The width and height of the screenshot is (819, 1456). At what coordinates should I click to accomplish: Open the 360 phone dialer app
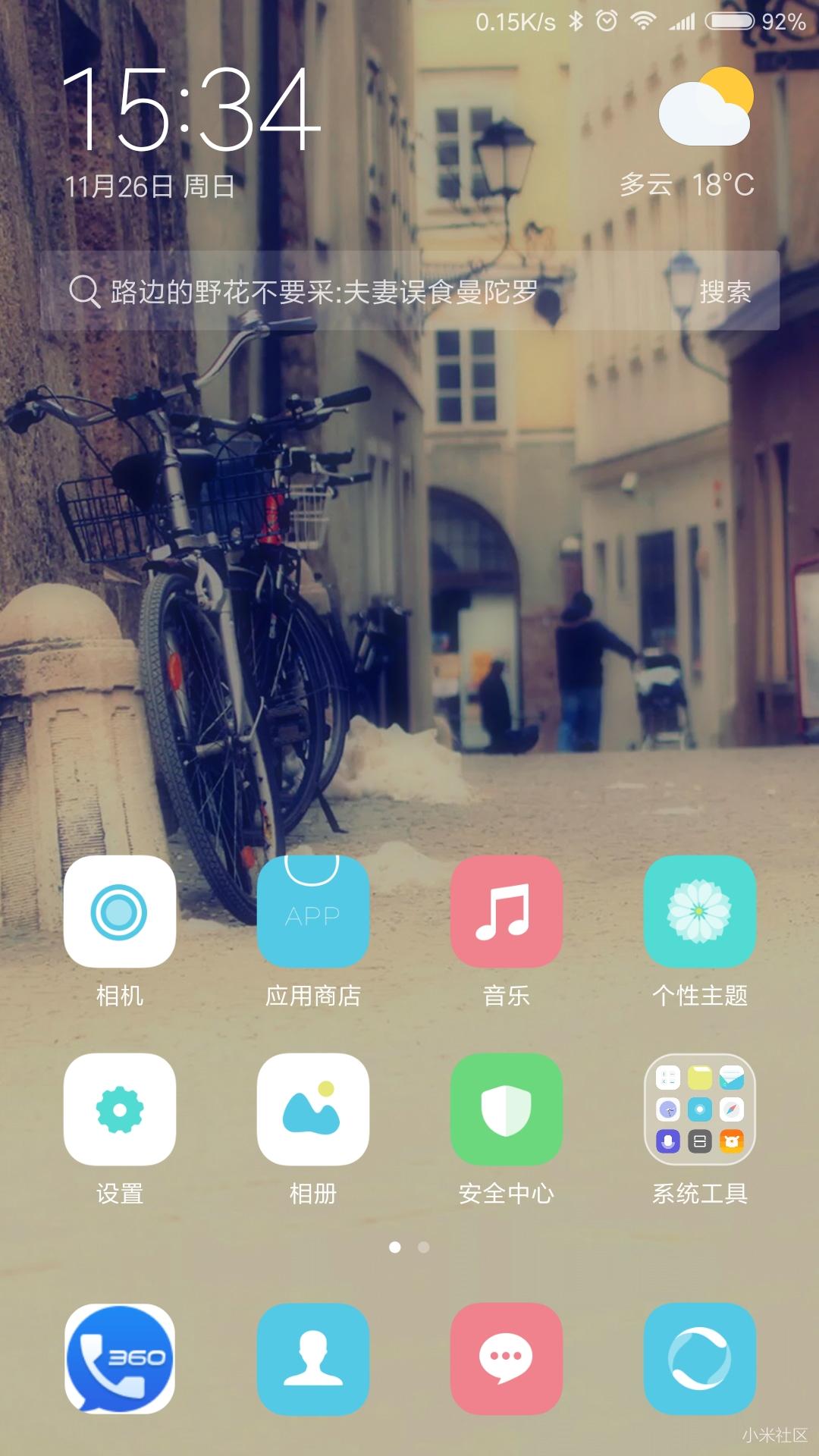(120, 1358)
